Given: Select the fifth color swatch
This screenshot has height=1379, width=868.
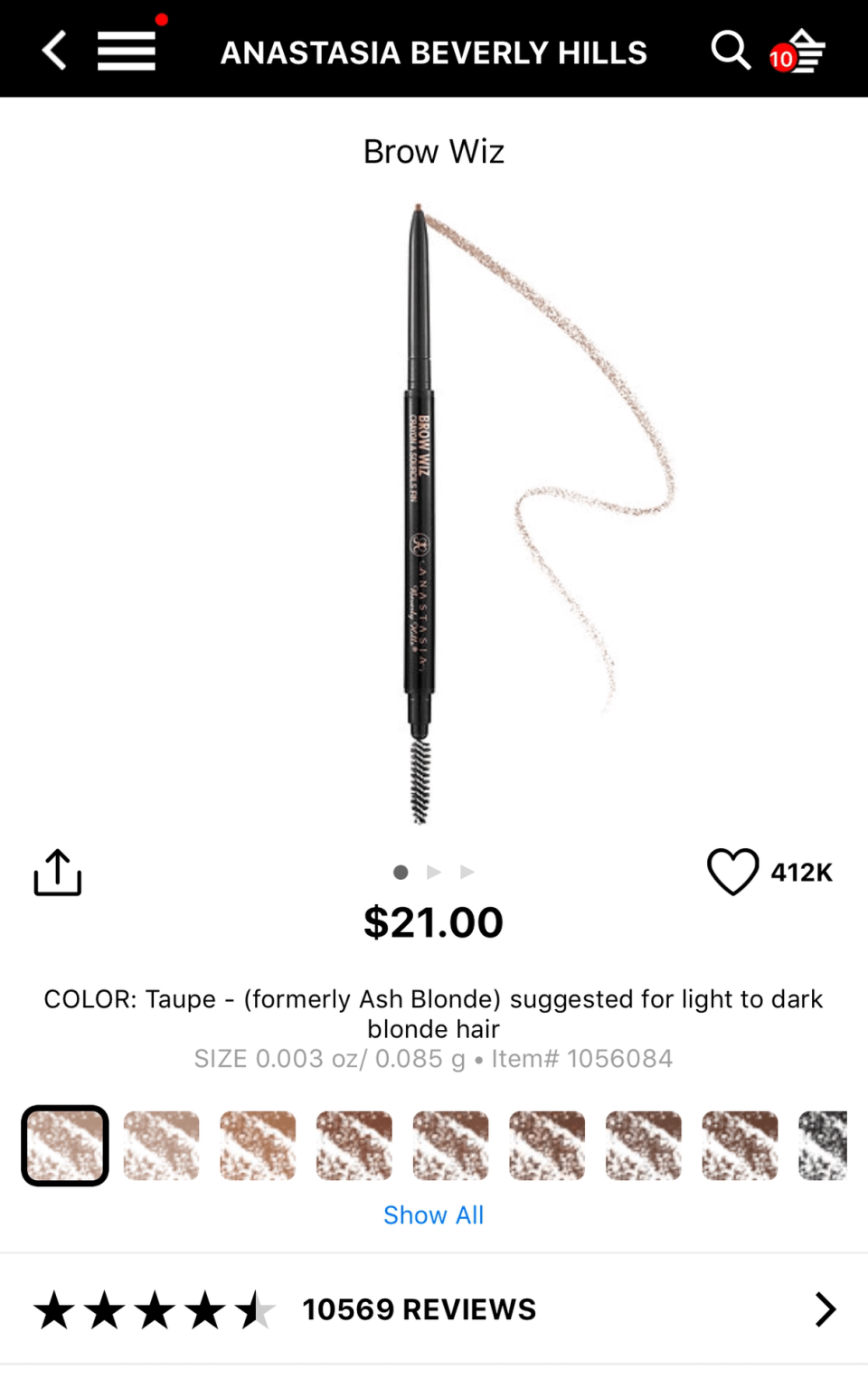Looking at the screenshot, I should click(450, 1146).
